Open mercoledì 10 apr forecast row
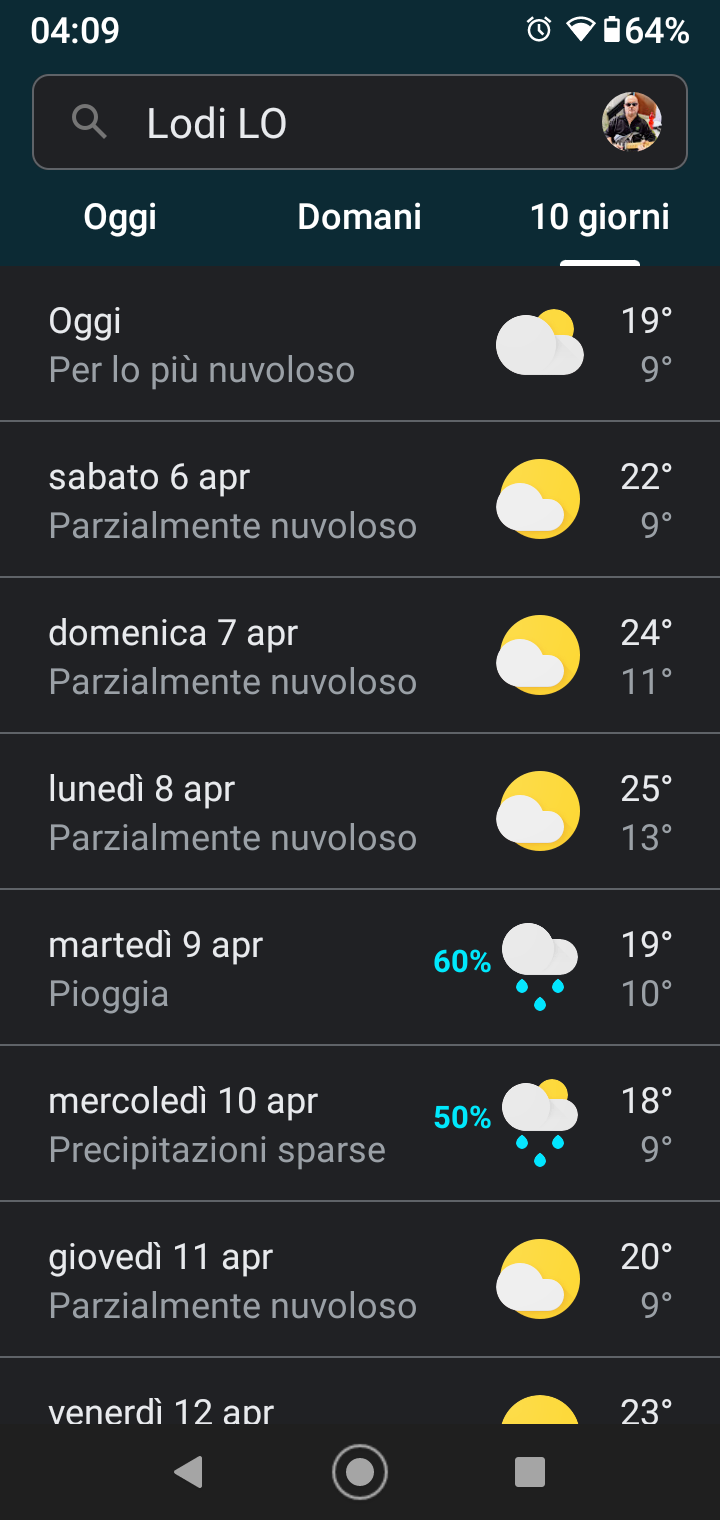Screen dimensions: 720x1520 pyautogui.click(x=360, y=1124)
